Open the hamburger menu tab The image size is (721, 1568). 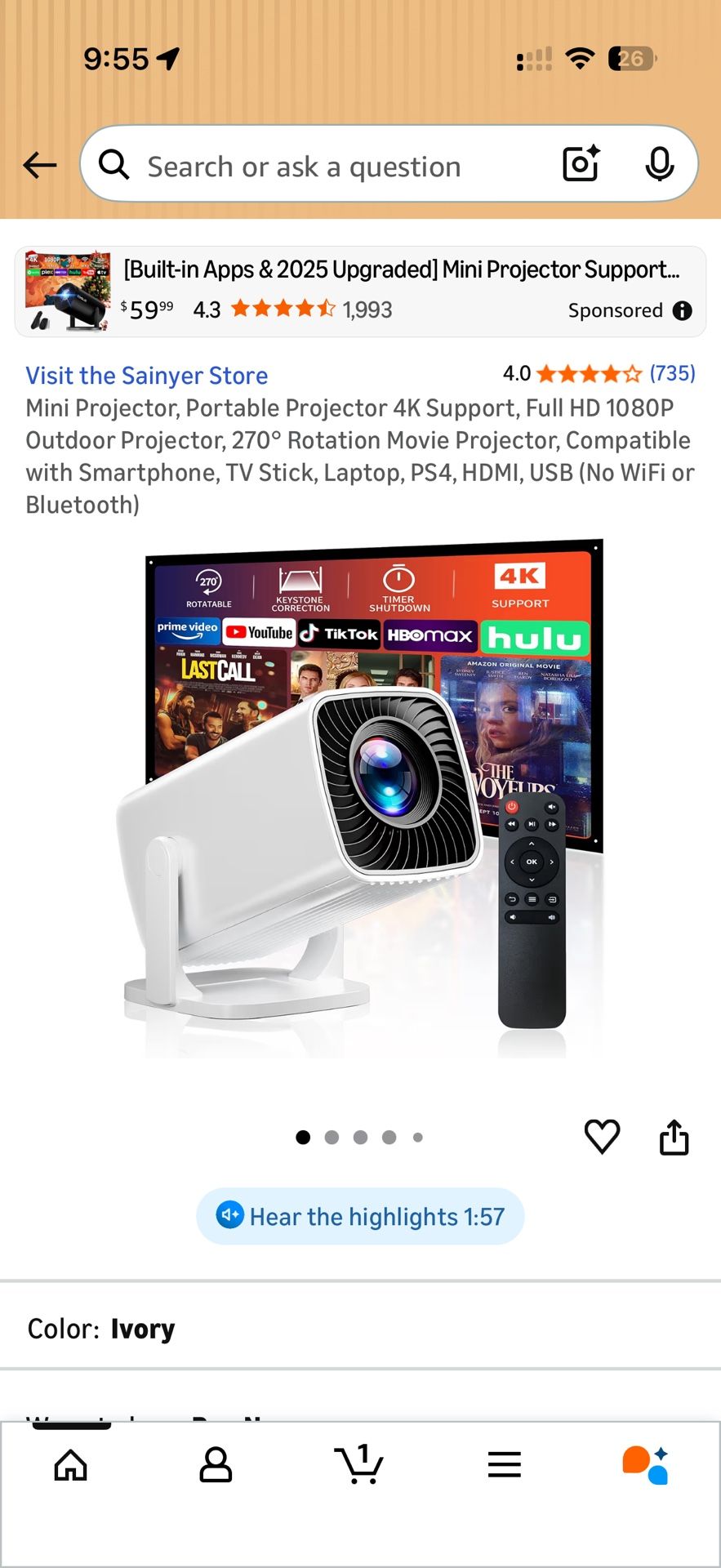504,1465
